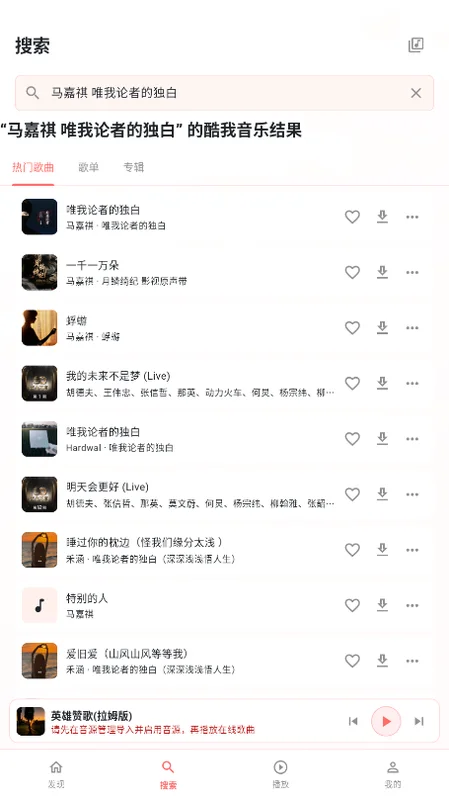This screenshot has height=800, width=449.
Task: Open the music source icon at top right
Action: click(416, 45)
